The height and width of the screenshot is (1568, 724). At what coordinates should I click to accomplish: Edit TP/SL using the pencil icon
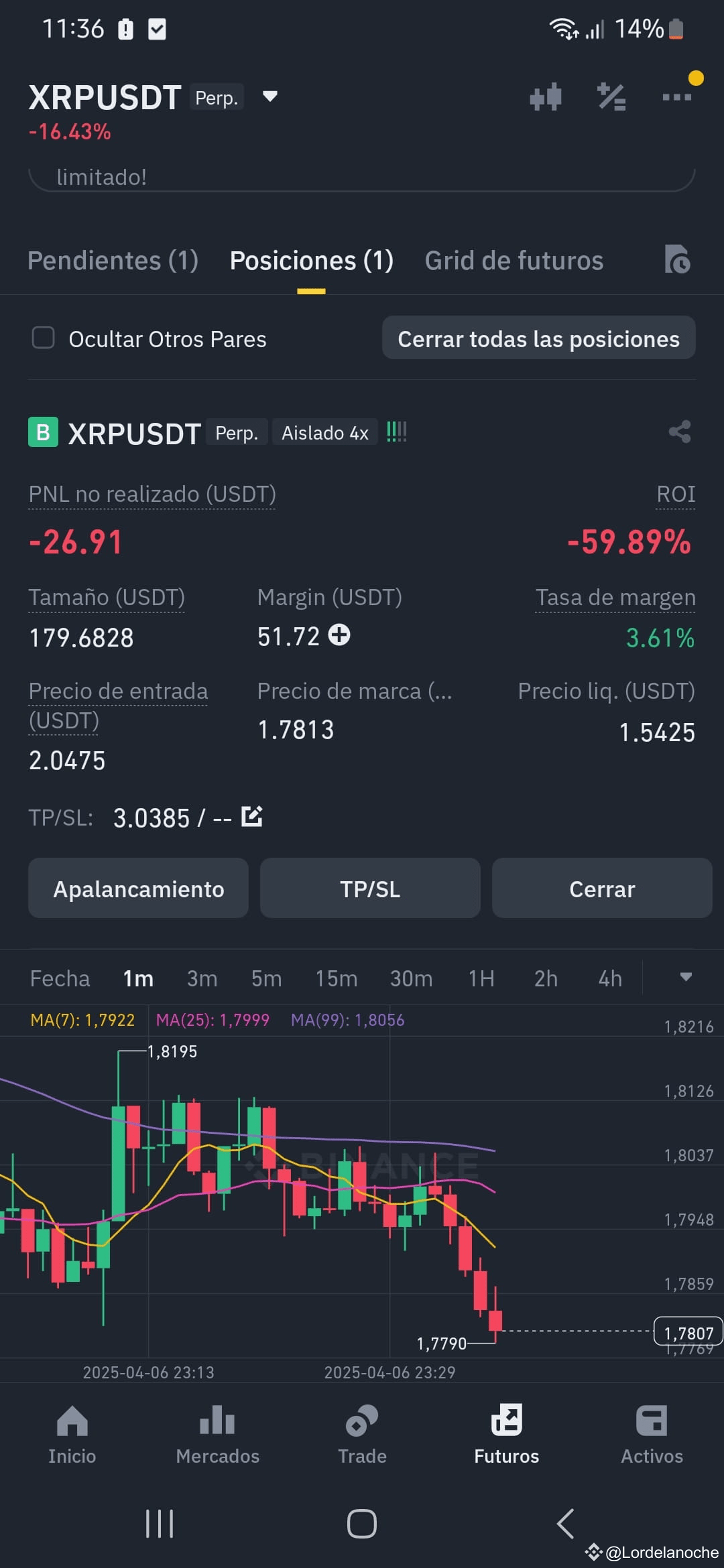pyautogui.click(x=251, y=817)
